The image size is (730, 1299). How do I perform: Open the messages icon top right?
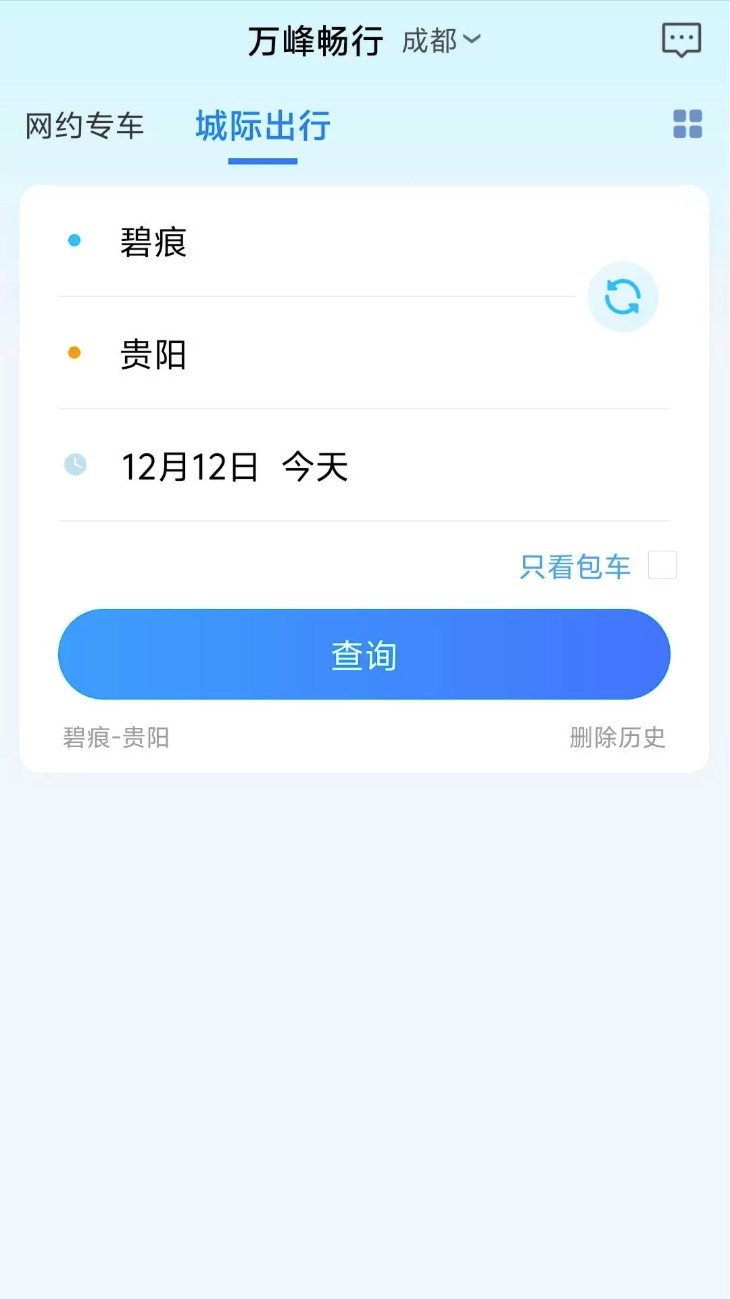tap(682, 39)
